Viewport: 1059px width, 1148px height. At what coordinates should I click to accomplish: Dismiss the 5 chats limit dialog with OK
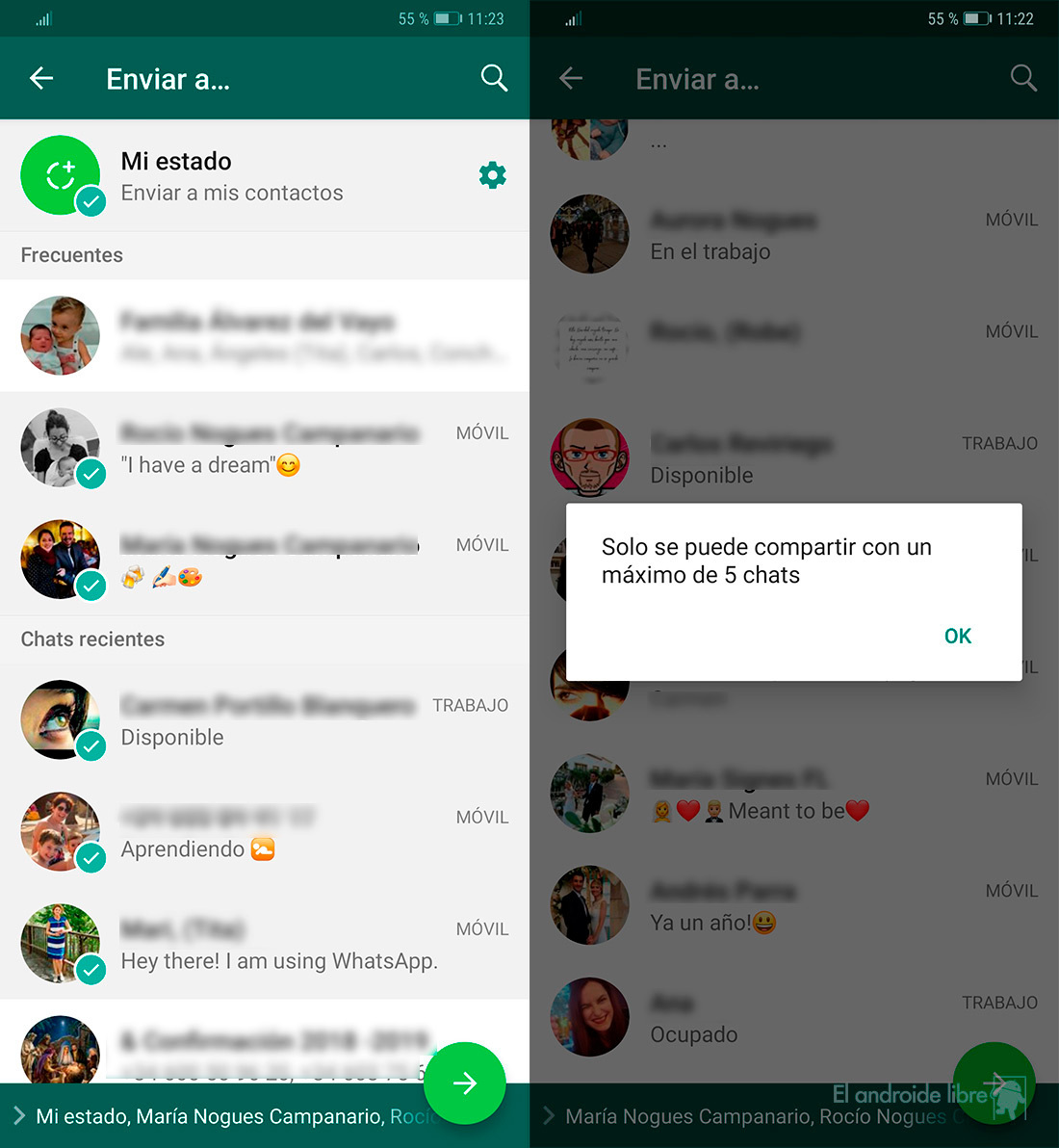point(957,636)
